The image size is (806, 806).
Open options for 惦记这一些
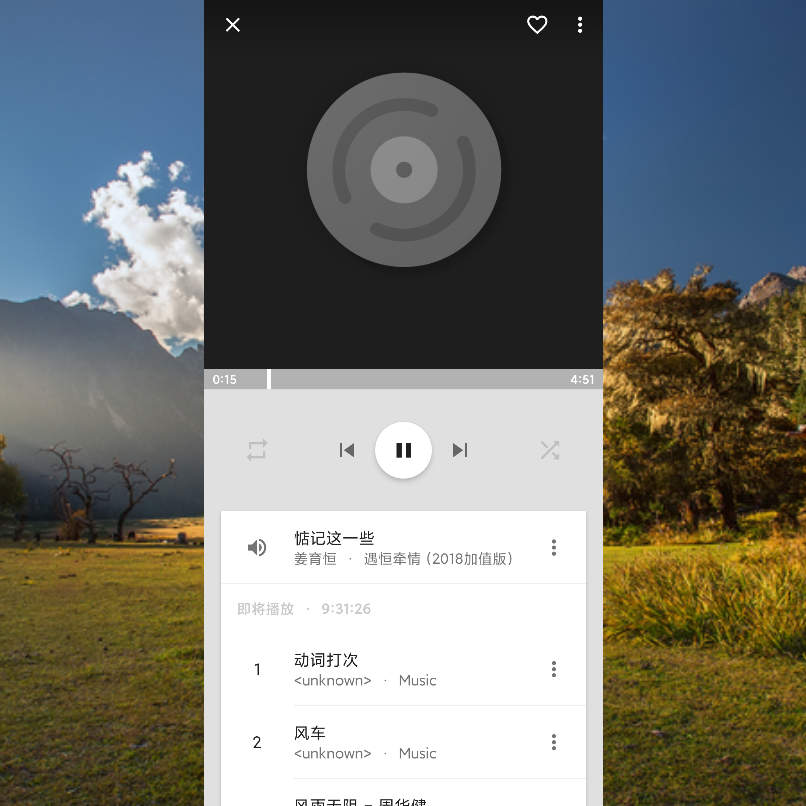(x=553, y=547)
